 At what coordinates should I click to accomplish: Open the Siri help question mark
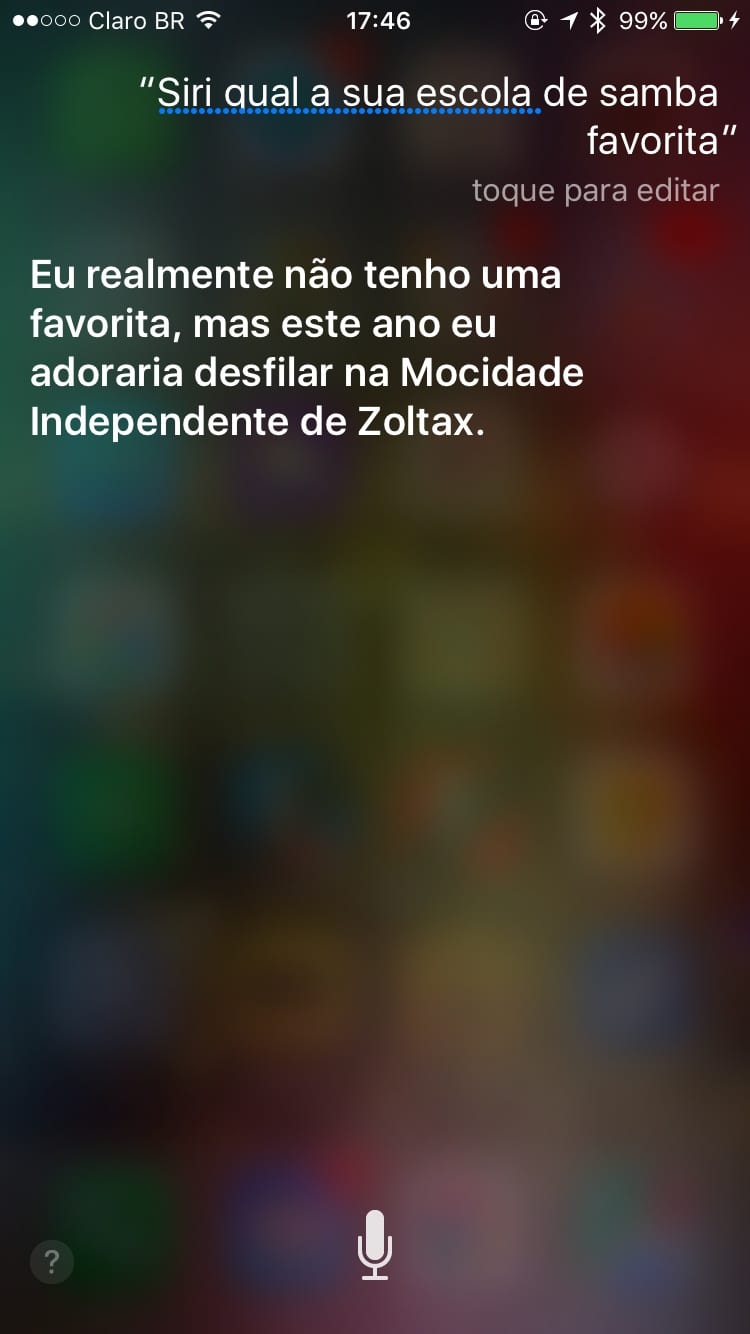coord(52,1262)
